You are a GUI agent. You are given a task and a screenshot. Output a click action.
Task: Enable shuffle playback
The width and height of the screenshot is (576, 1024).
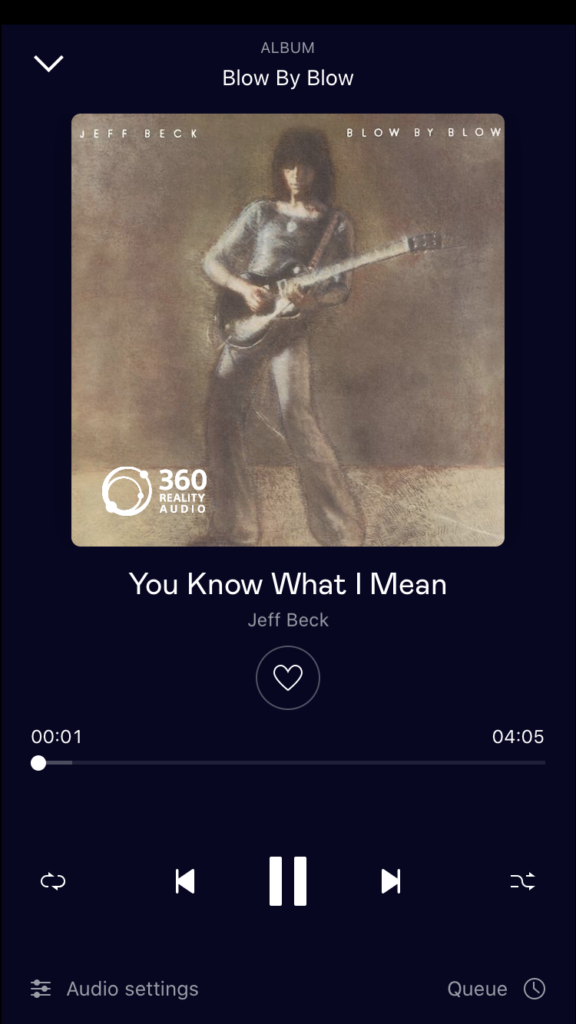pyautogui.click(x=522, y=881)
